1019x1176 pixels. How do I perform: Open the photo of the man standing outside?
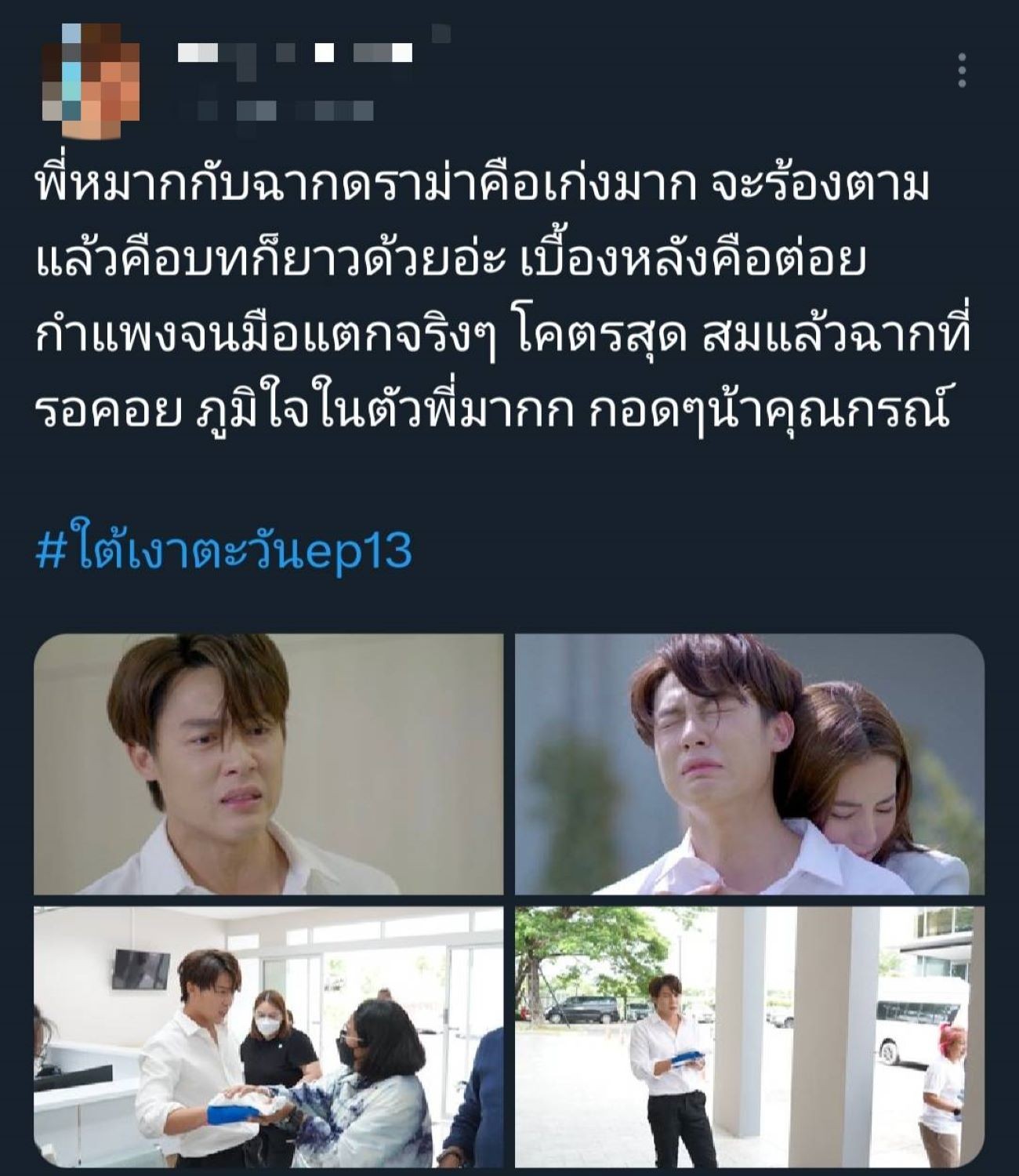coord(749,1036)
